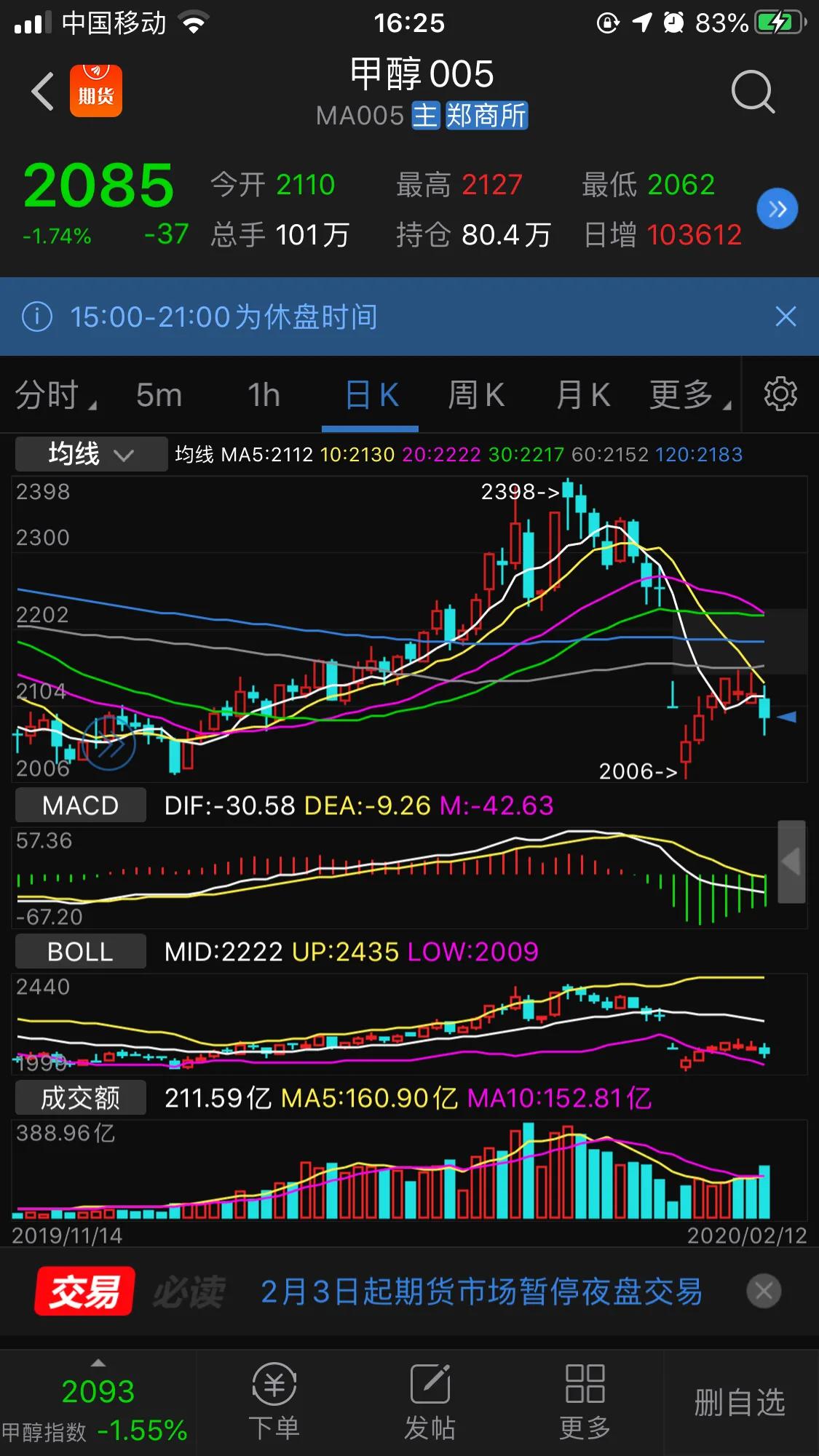The width and height of the screenshot is (819, 1456).
Task: Select the 周K chart tab
Action: click(x=476, y=395)
